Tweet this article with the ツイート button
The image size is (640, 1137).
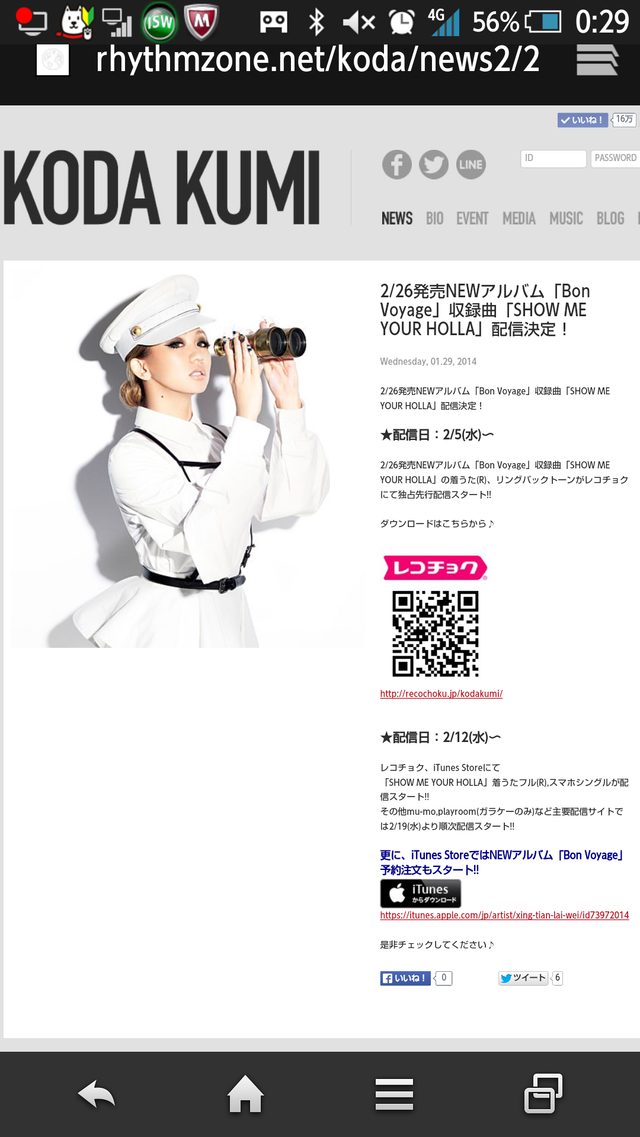click(523, 978)
